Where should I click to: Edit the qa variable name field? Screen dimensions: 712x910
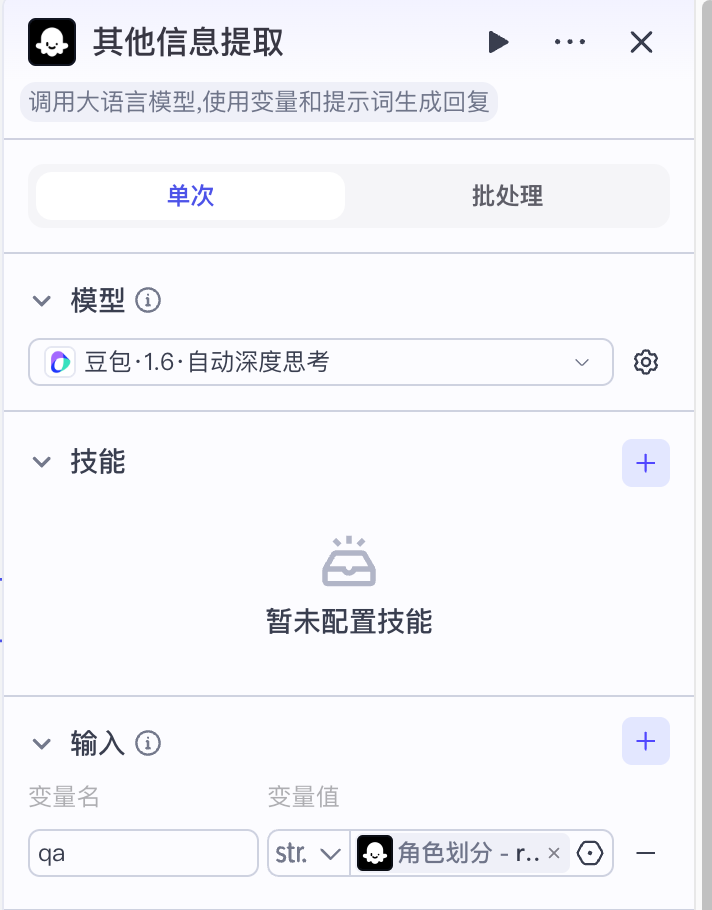tap(143, 853)
